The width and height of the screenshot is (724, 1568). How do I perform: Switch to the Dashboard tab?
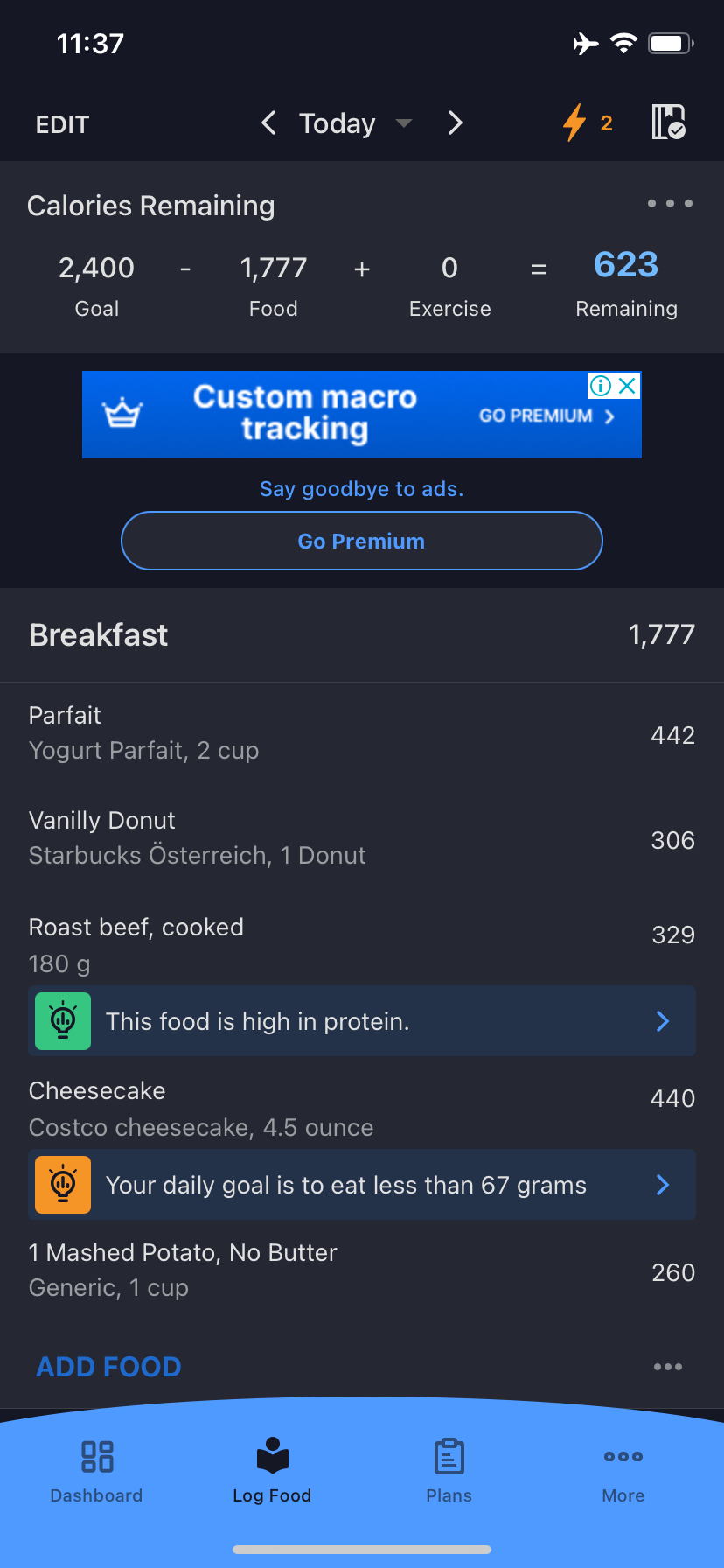pyautogui.click(x=97, y=1471)
